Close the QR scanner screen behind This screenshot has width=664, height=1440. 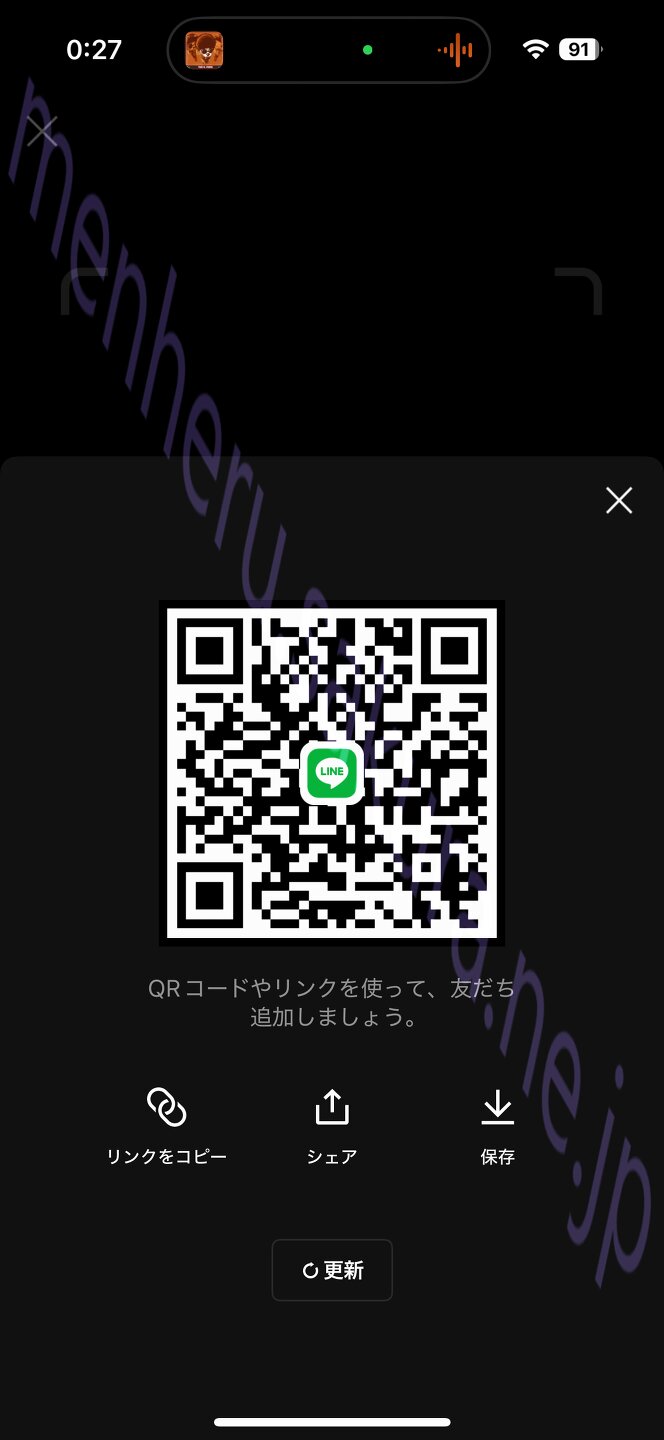point(42,131)
